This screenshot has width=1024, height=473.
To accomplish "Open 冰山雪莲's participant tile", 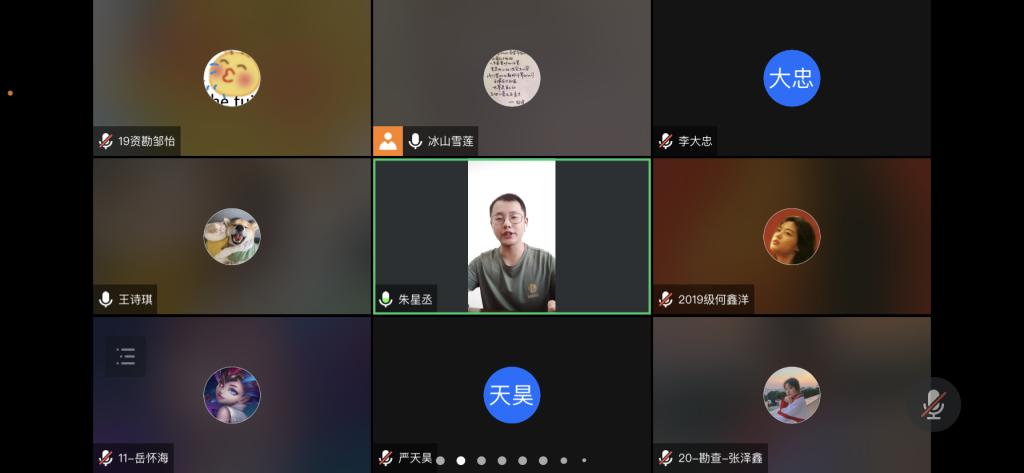I will coord(511,78).
